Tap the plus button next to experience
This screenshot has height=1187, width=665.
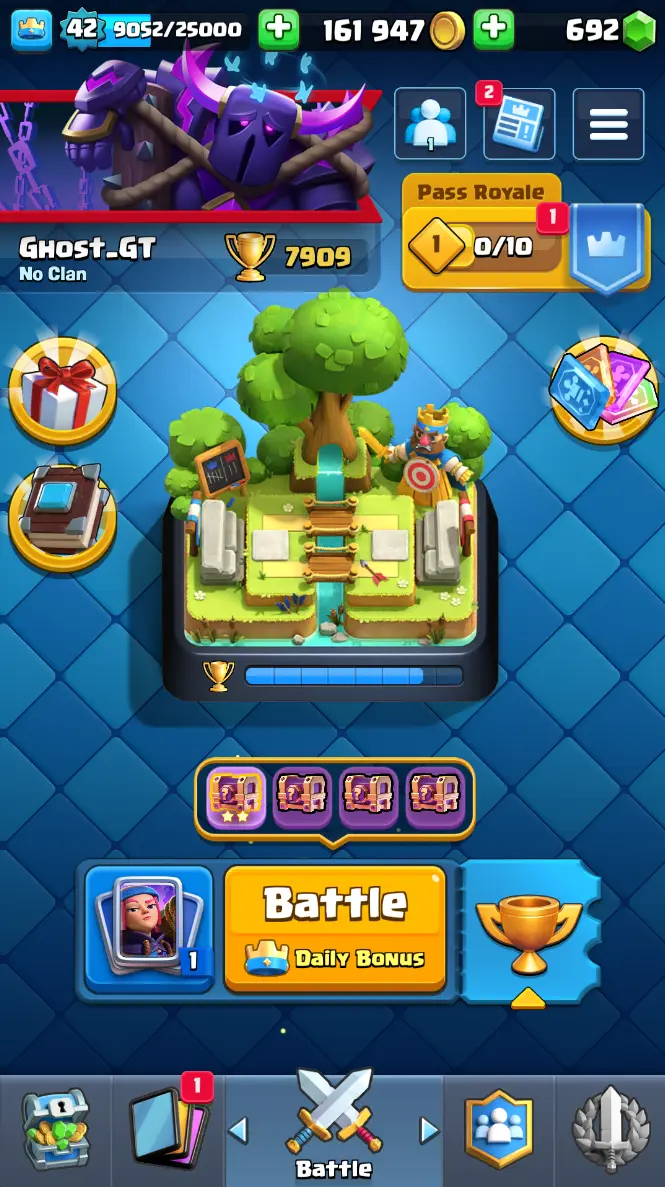(278, 31)
